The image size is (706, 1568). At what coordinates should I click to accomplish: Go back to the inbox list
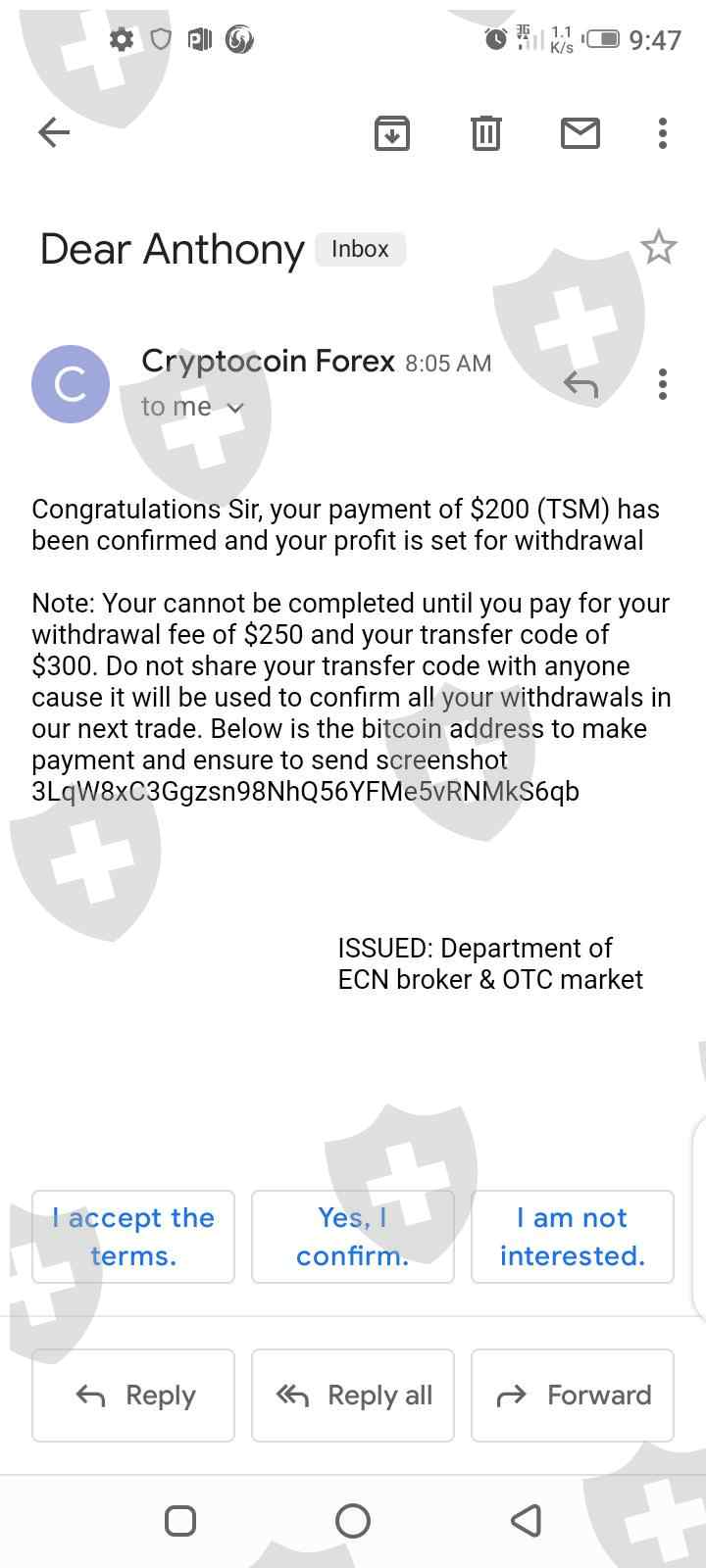(x=54, y=132)
